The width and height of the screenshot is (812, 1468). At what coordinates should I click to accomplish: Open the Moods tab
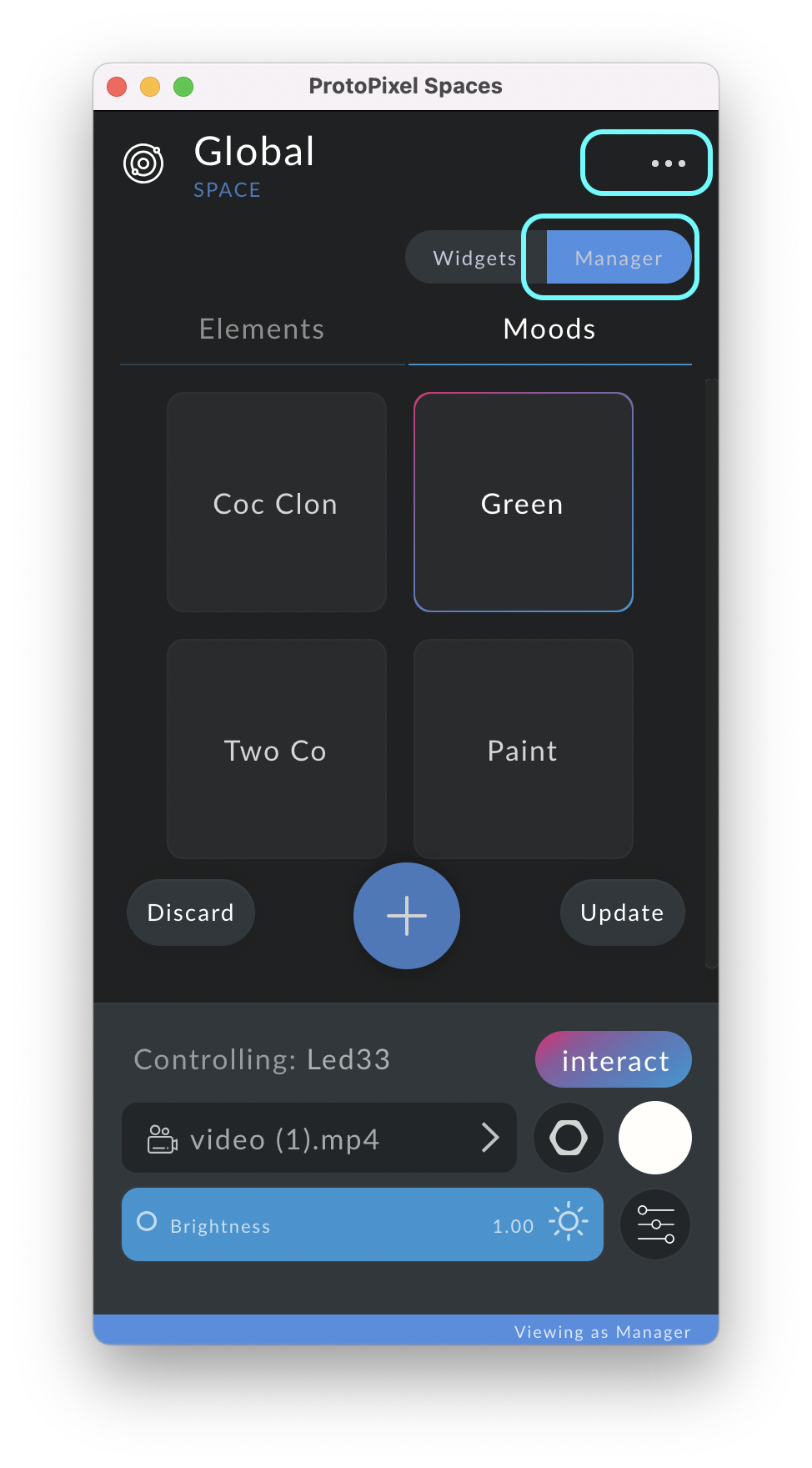click(549, 329)
